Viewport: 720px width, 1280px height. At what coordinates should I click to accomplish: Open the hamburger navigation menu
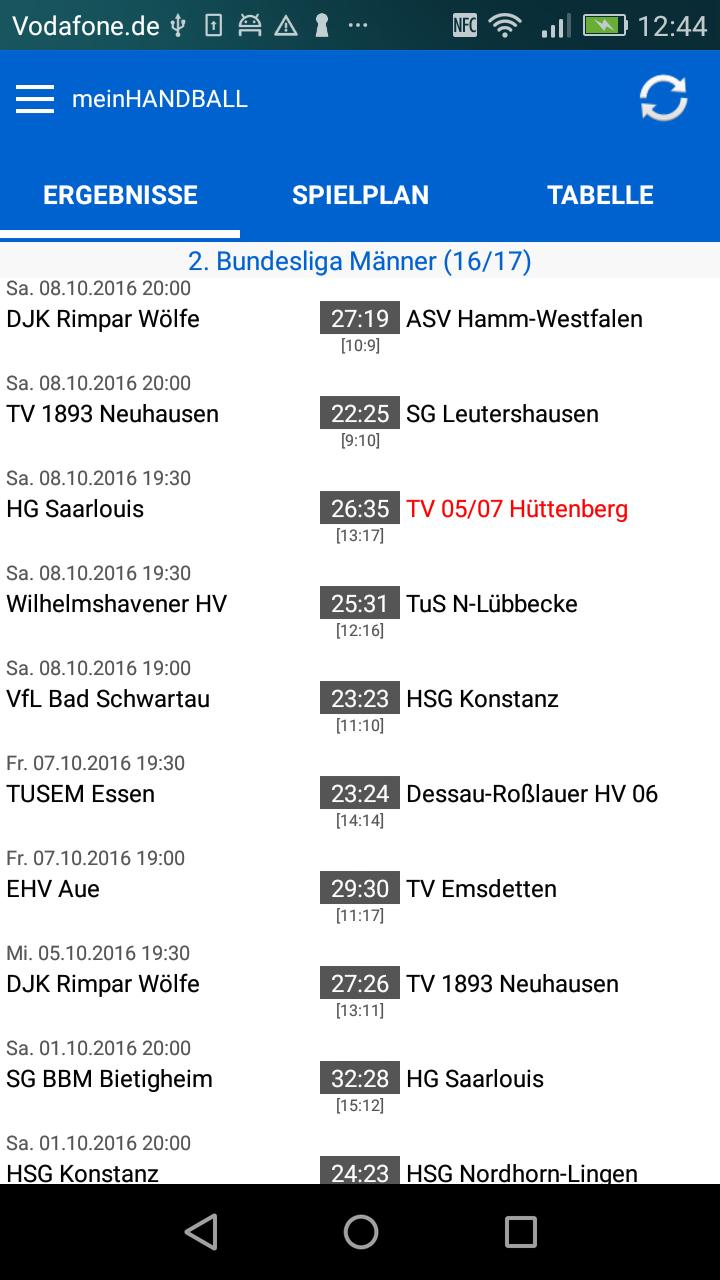click(34, 98)
